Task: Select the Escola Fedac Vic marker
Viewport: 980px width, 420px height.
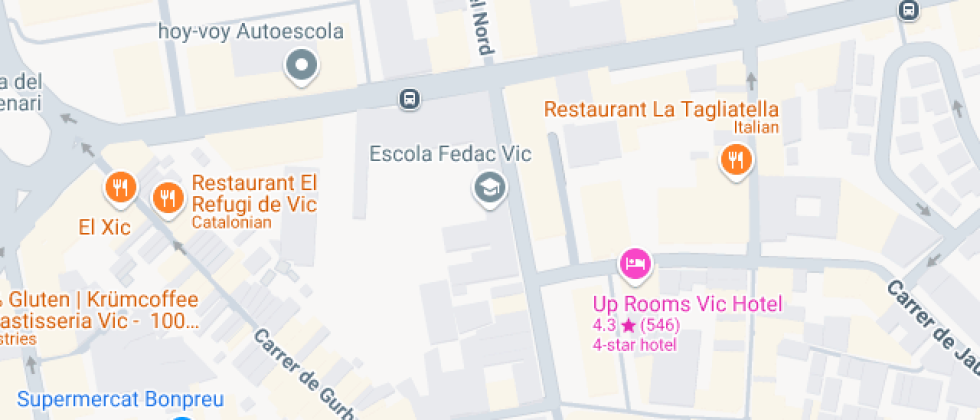Action: (x=489, y=186)
